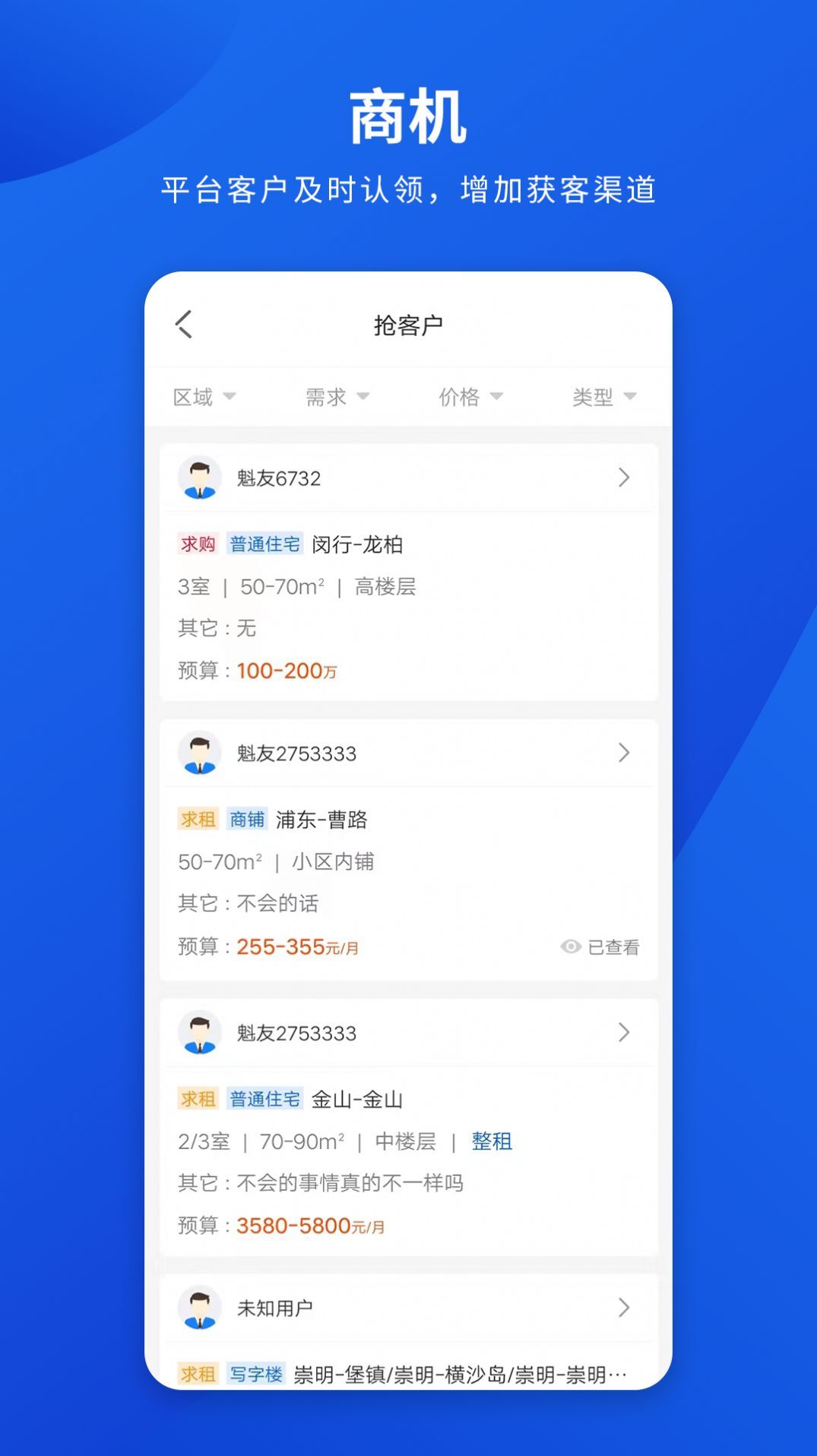Click the 未知用户 avatar icon
The height and width of the screenshot is (1456, 817).
(200, 1307)
